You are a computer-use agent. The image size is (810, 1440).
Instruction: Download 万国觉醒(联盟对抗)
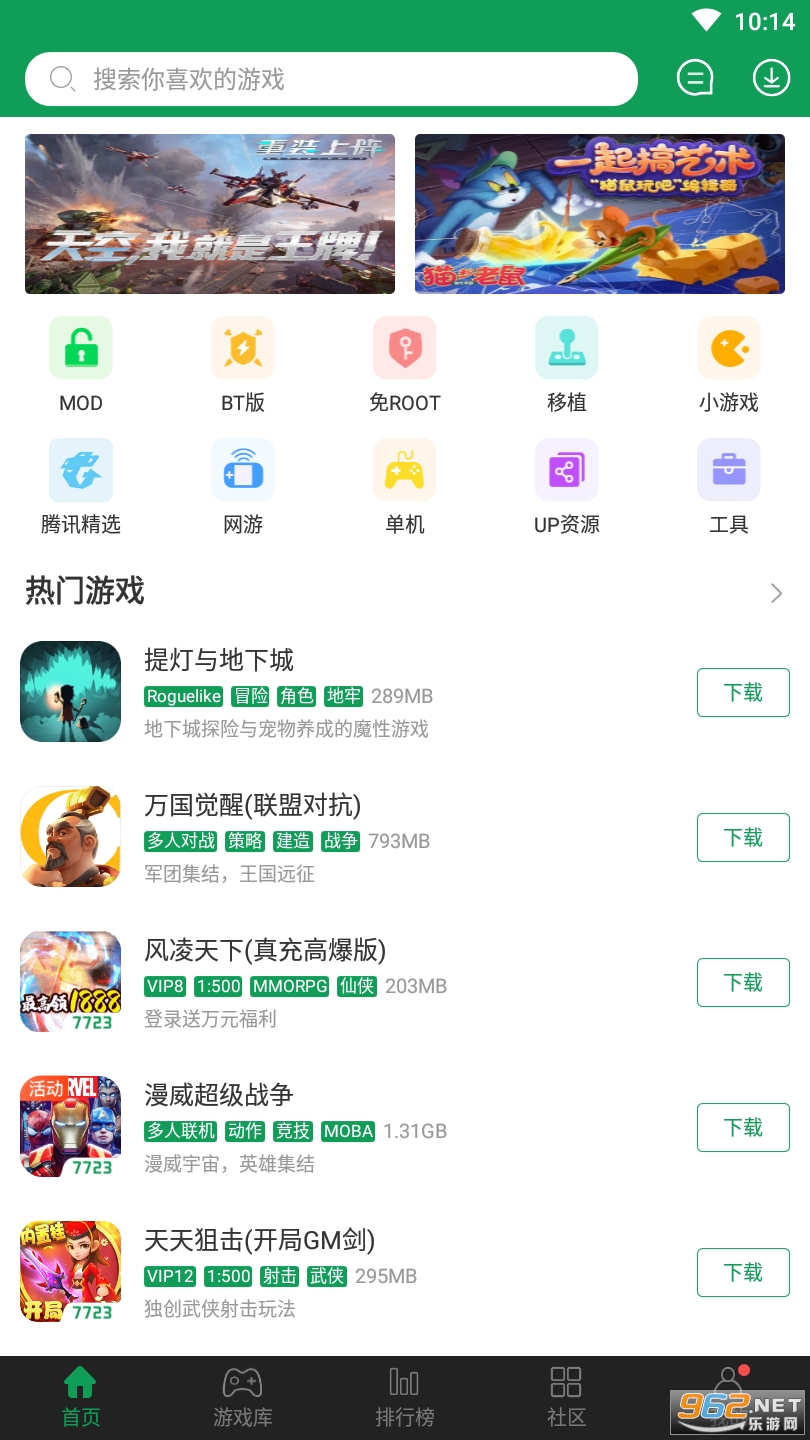click(x=743, y=837)
